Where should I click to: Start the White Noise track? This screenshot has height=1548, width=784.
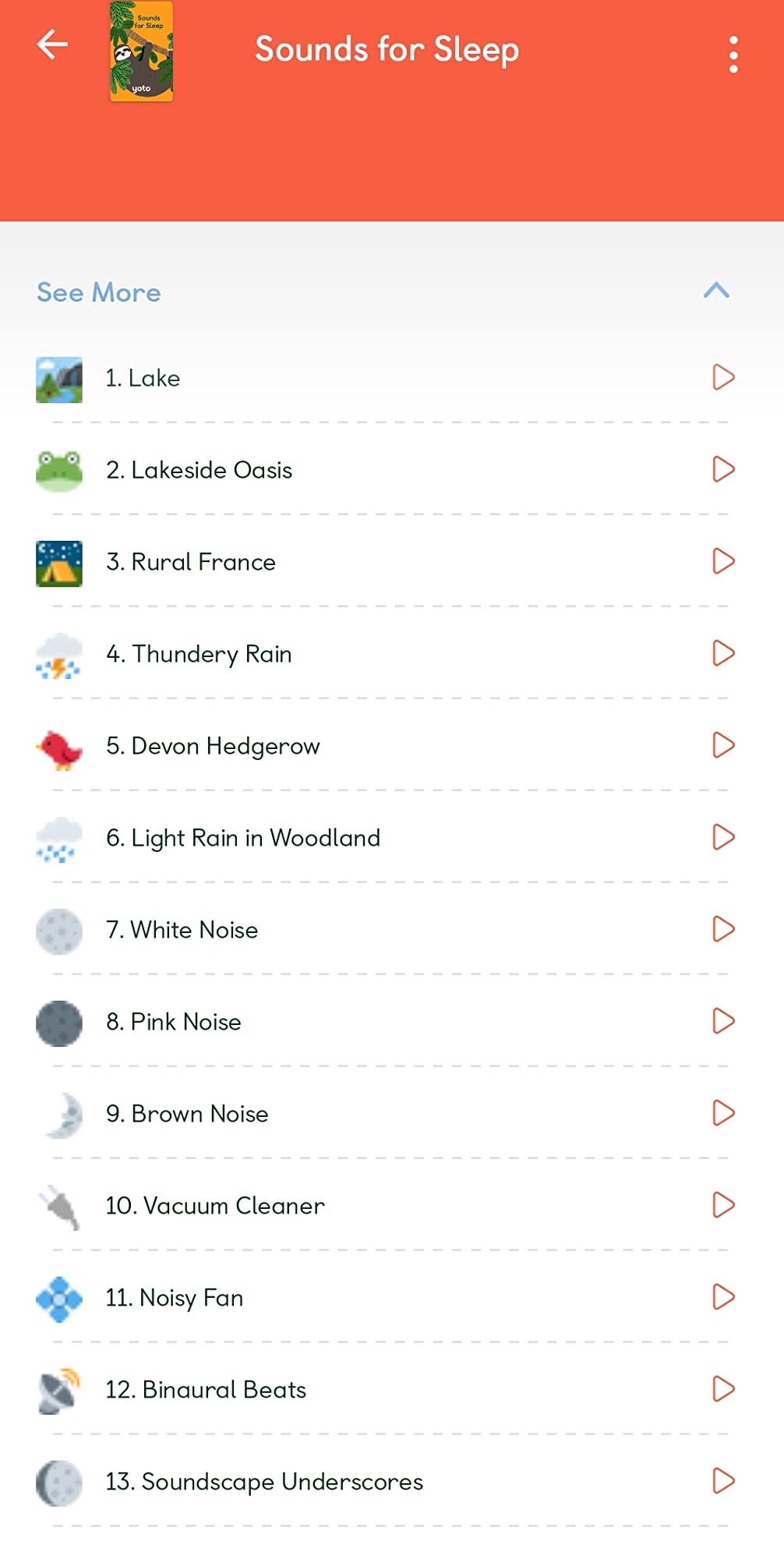point(723,930)
